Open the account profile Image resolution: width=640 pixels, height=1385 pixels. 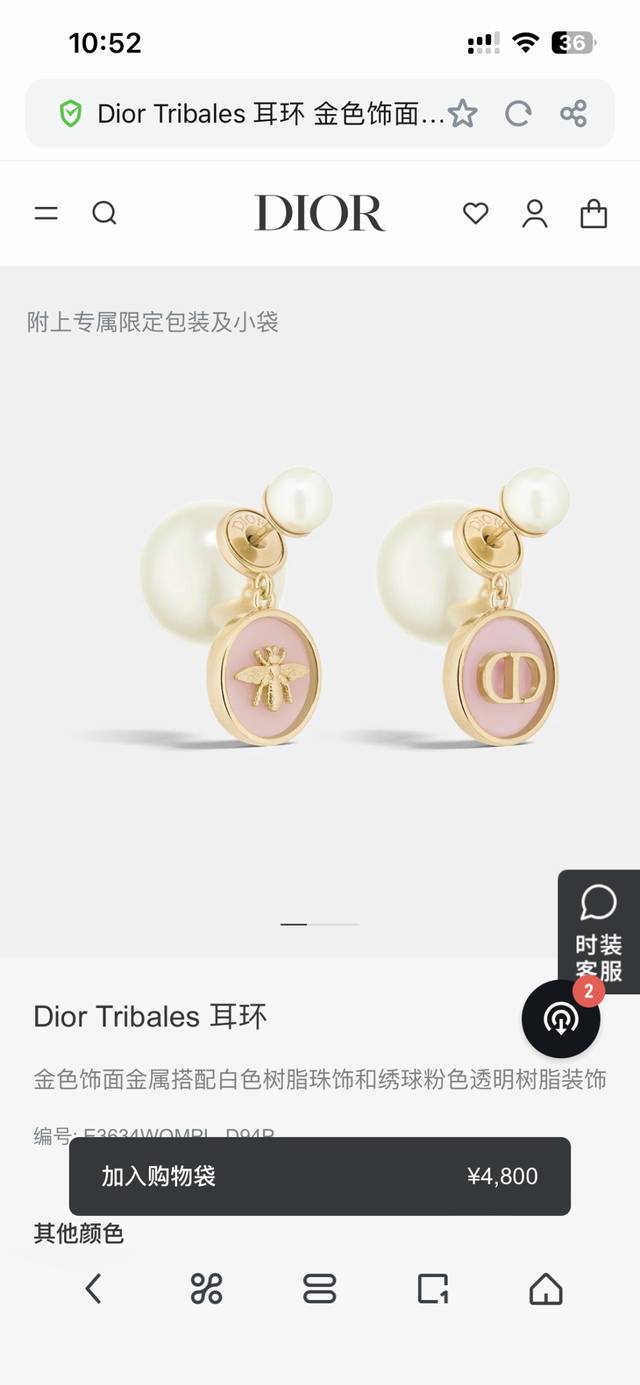tap(535, 213)
